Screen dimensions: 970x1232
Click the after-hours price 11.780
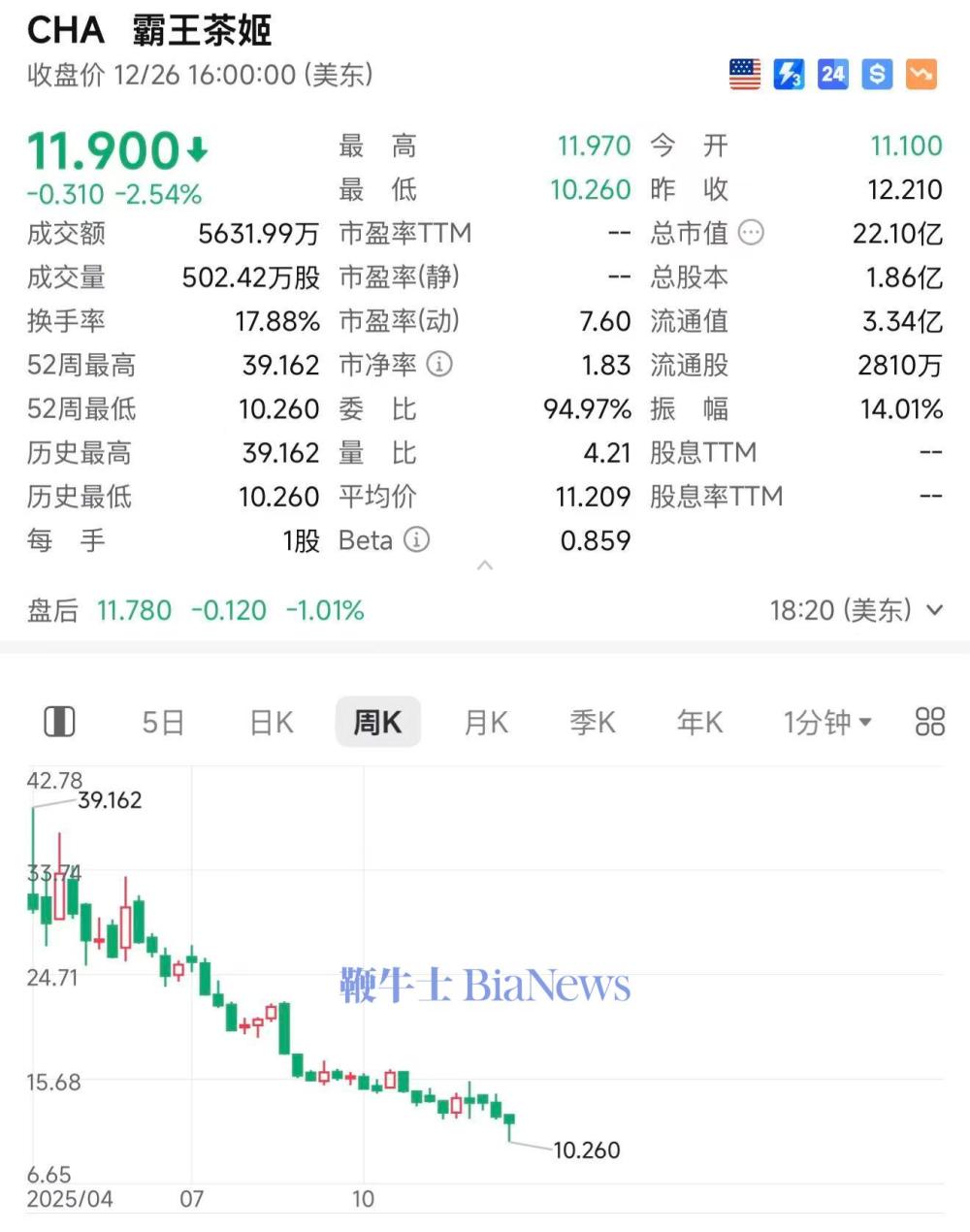pos(134,610)
